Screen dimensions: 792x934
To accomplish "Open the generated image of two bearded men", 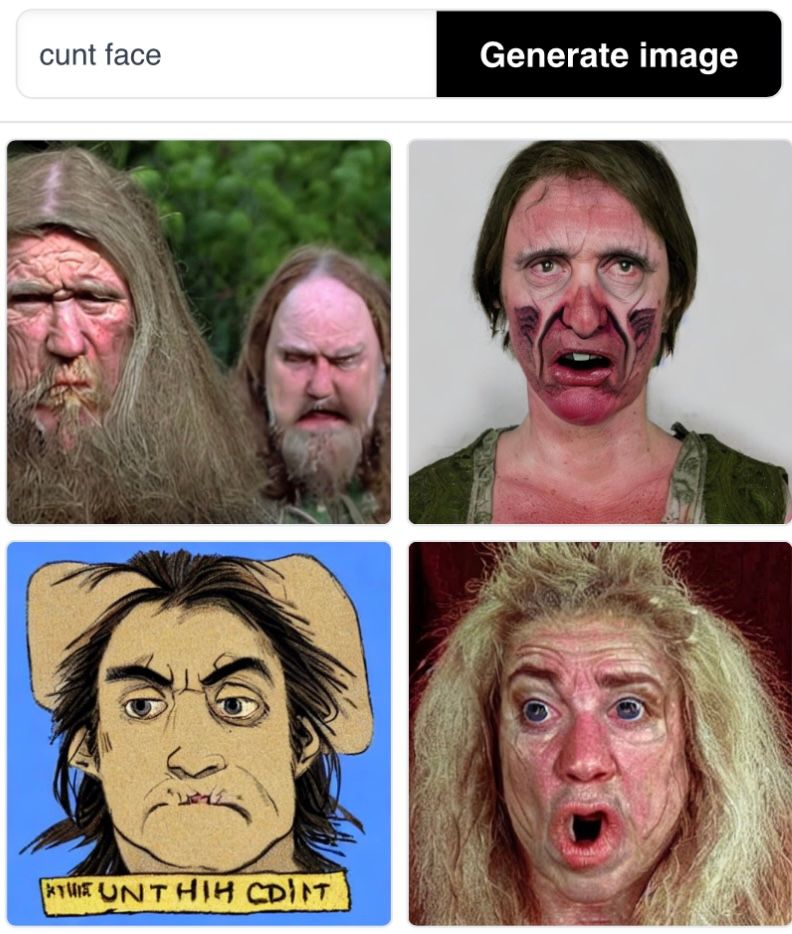I will coord(199,332).
